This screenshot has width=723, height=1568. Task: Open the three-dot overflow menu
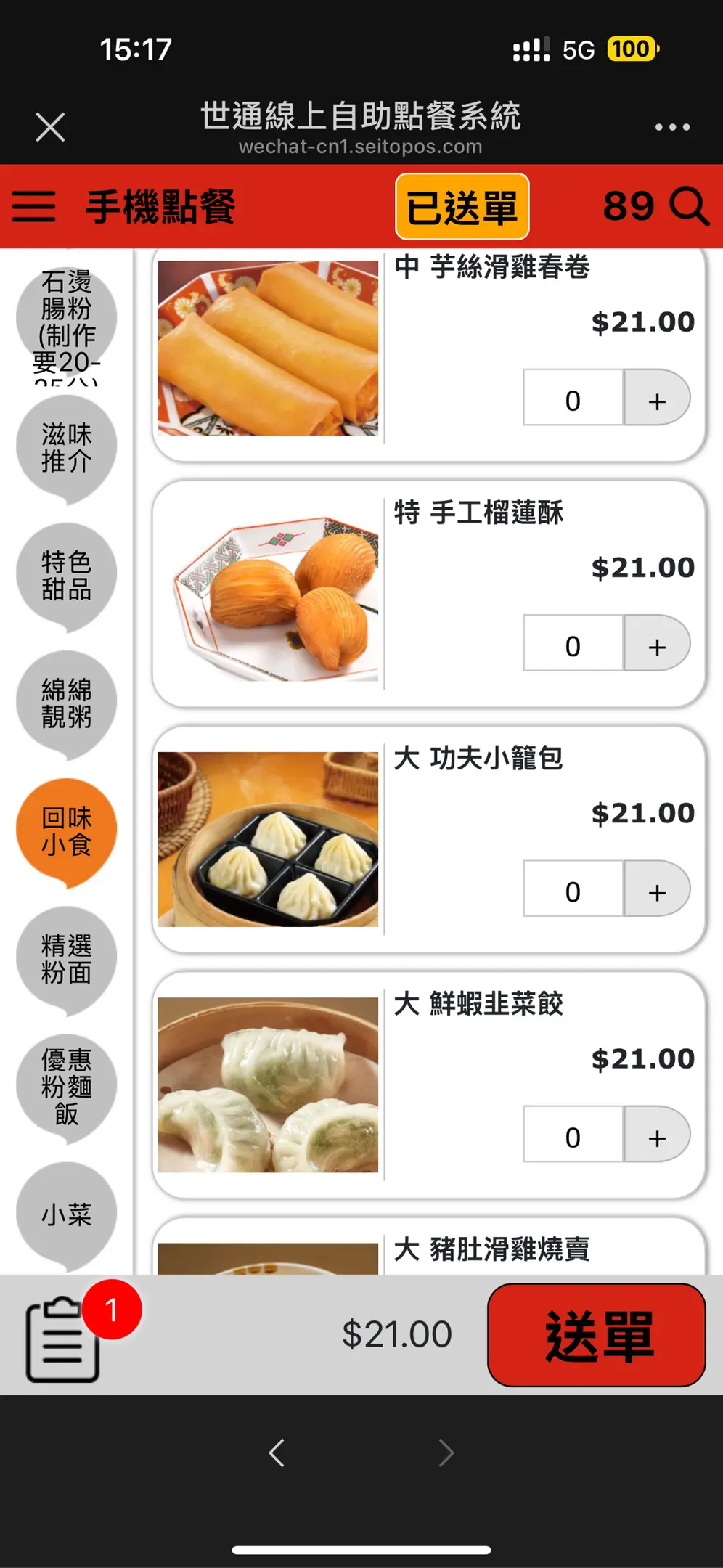click(x=672, y=127)
